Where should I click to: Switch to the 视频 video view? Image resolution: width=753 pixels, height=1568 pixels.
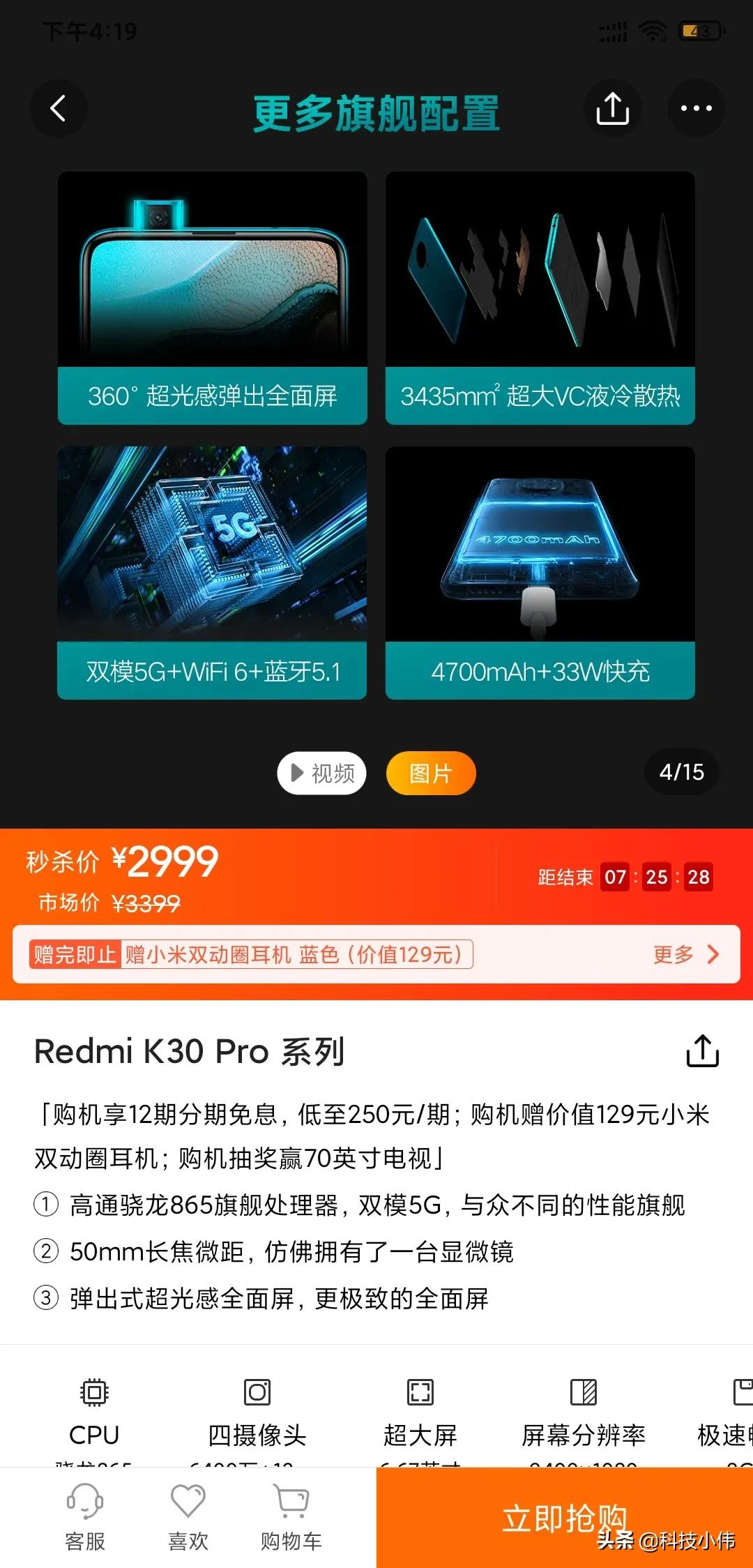click(321, 773)
